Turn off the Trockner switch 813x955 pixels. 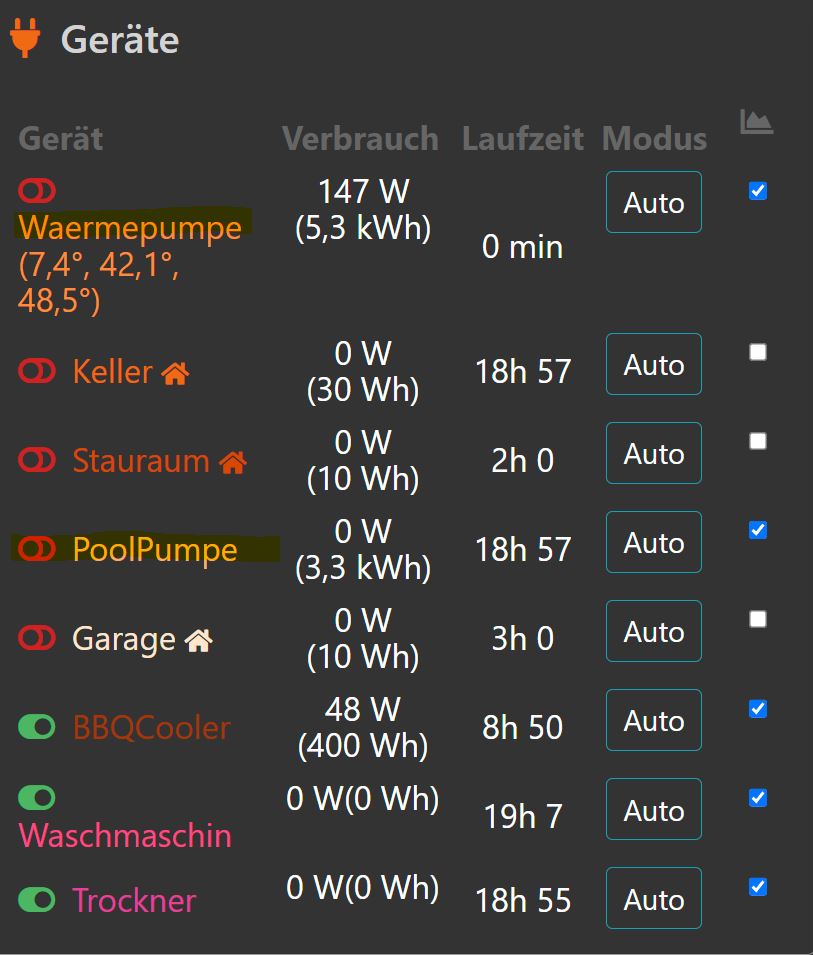[37, 899]
